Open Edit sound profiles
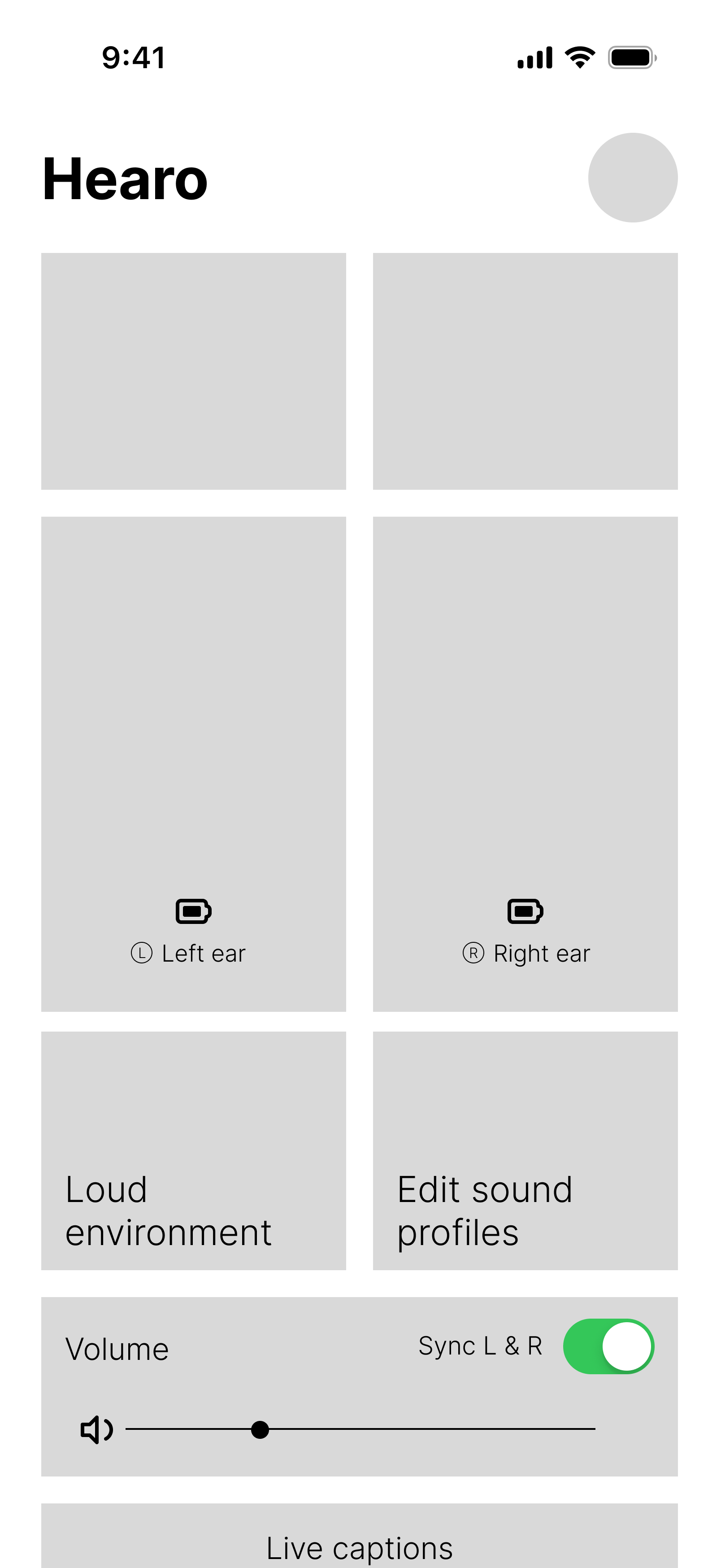721x1568 pixels. coord(525,1150)
